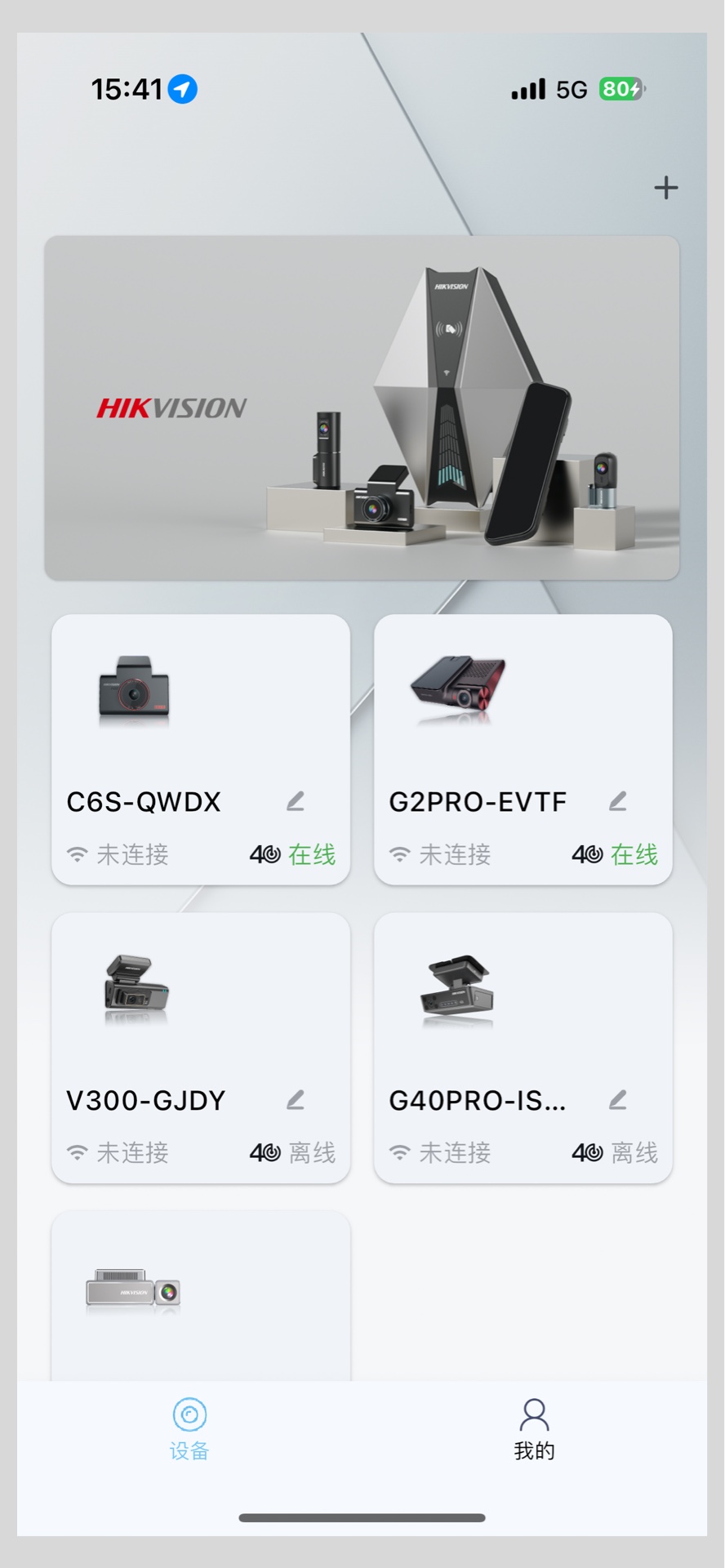The height and width of the screenshot is (1568, 725).
Task: Tap 未连接 on the G2PRO-EVTF card
Action: pos(456,853)
